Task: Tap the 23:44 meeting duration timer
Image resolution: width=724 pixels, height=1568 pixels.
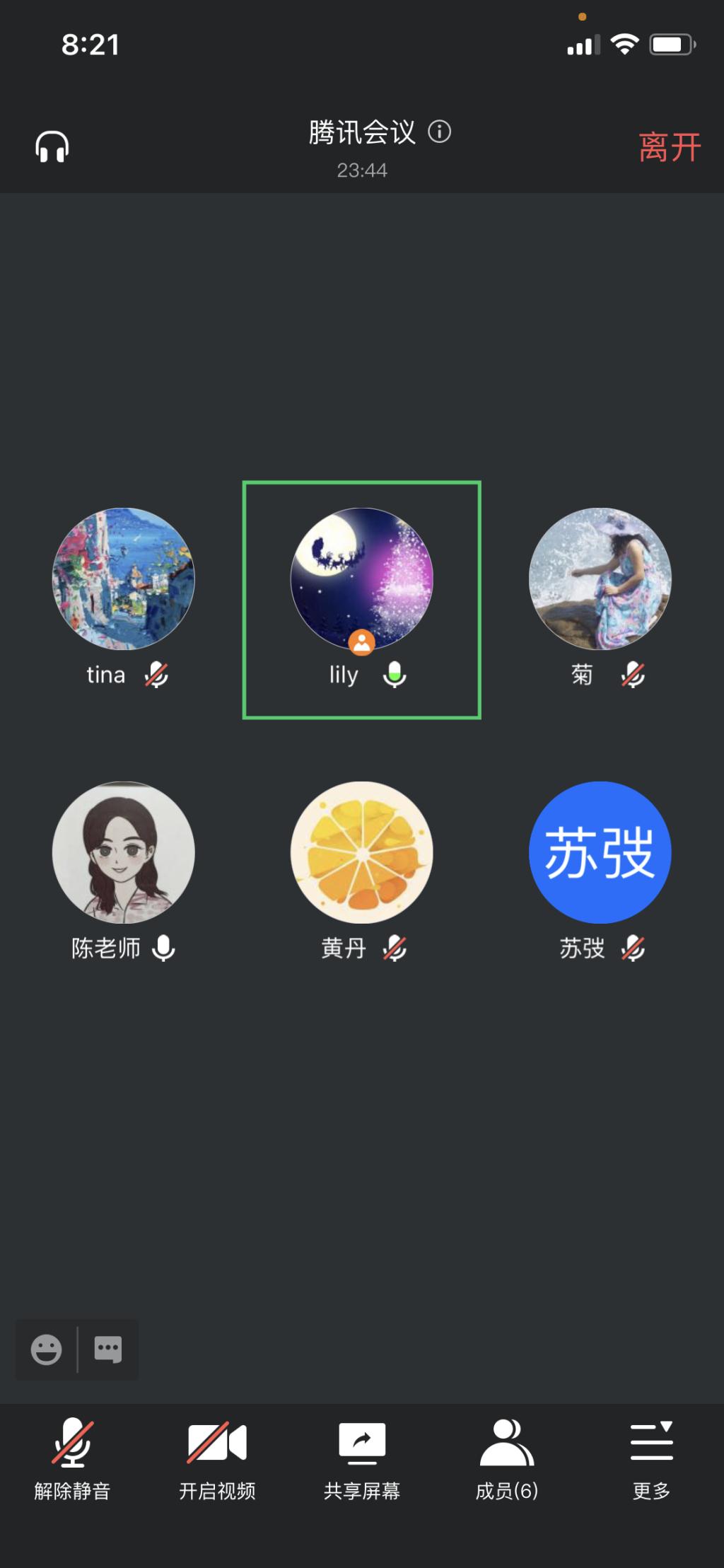Action: tap(362, 170)
